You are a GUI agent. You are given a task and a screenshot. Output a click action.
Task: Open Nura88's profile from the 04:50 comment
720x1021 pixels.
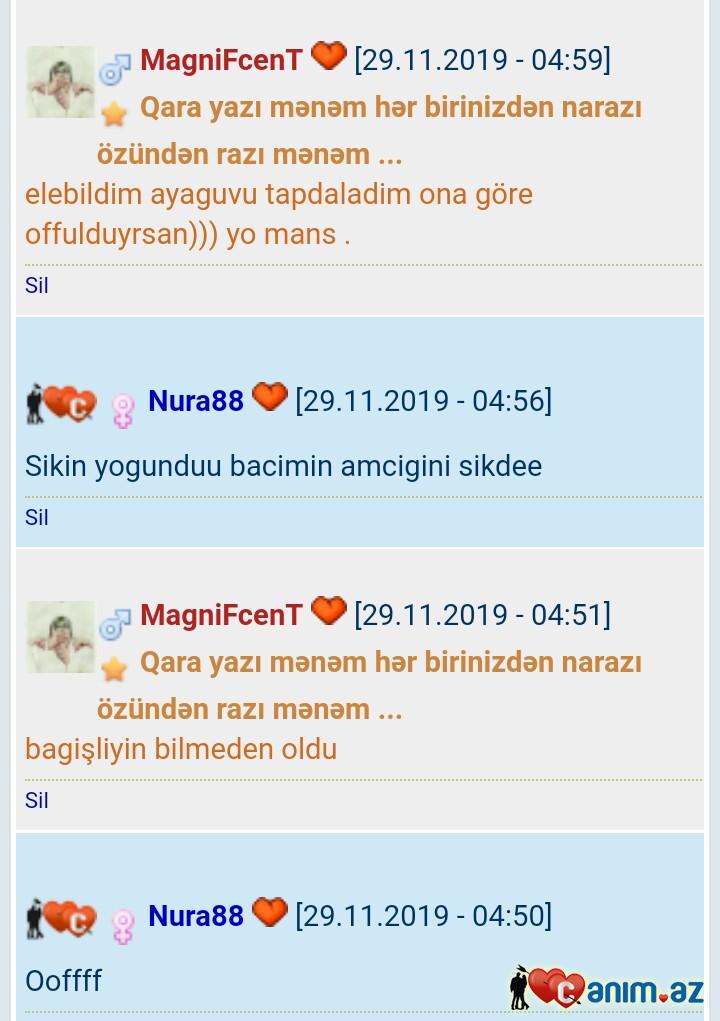(x=196, y=916)
